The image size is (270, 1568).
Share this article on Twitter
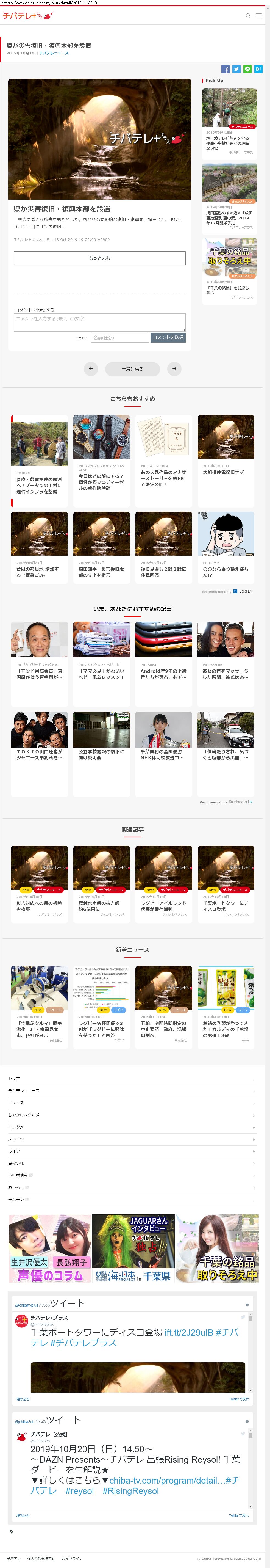coord(236,69)
